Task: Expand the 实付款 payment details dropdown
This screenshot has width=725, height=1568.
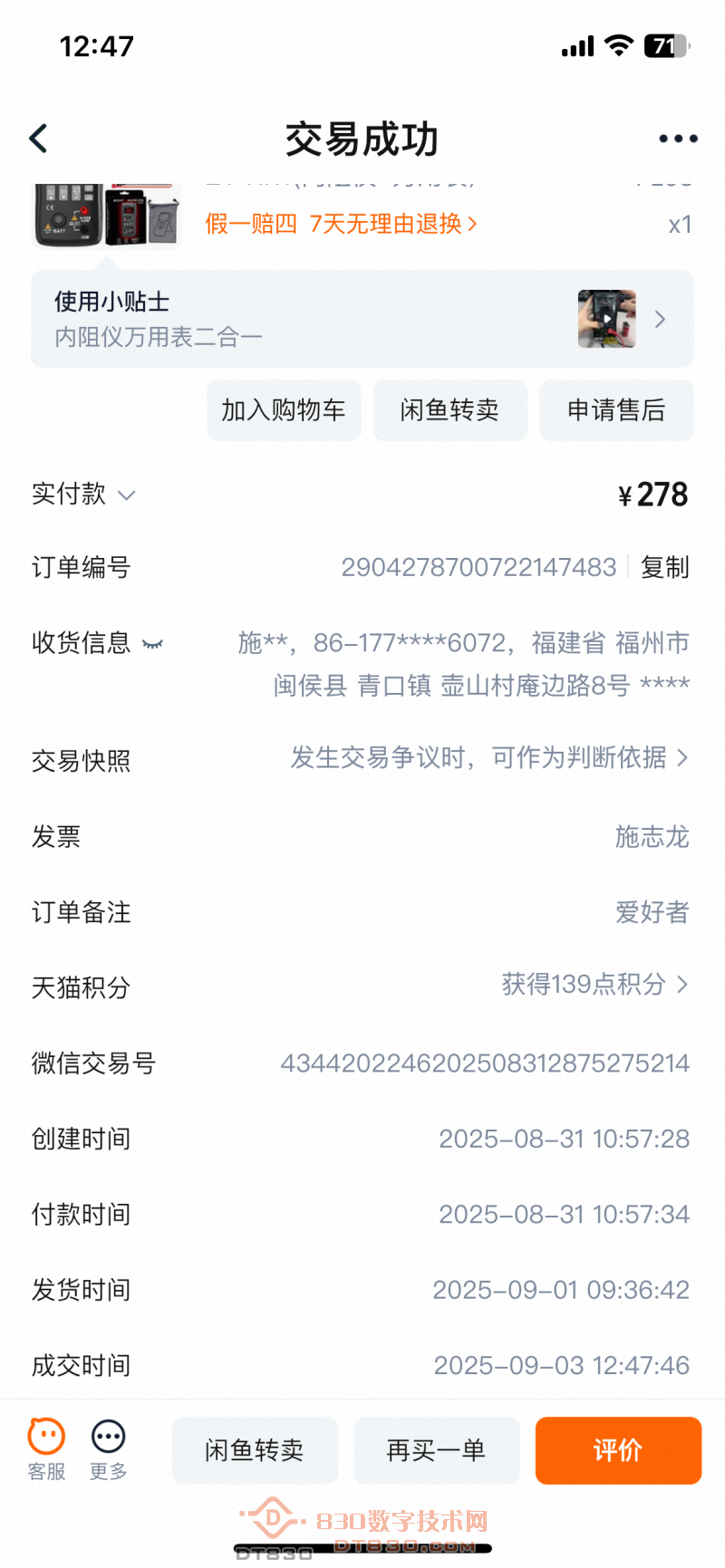Action: [126, 495]
